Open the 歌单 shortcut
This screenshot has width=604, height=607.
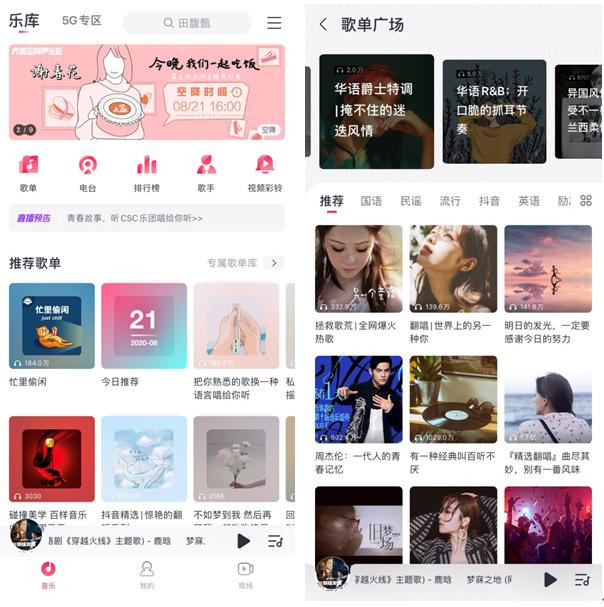pyautogui.click(x=28, y=172)
